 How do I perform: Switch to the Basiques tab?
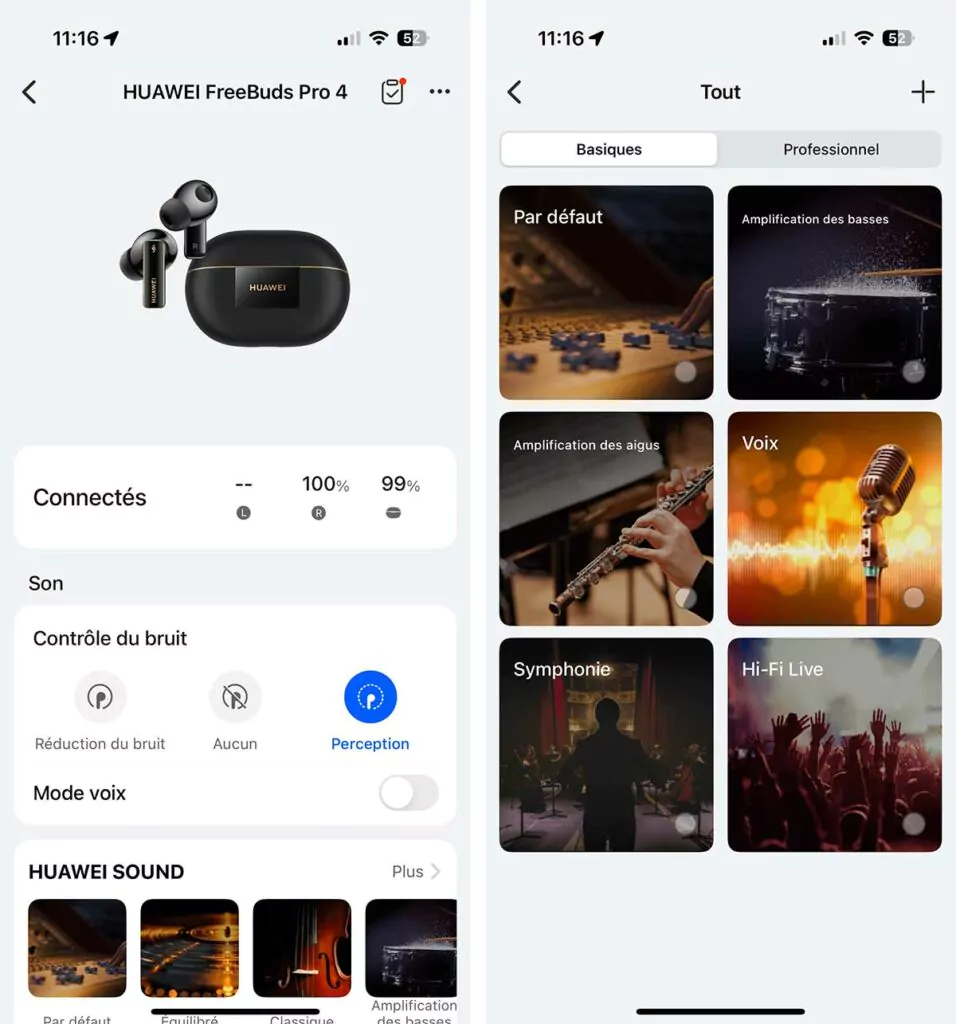(608, 149)
